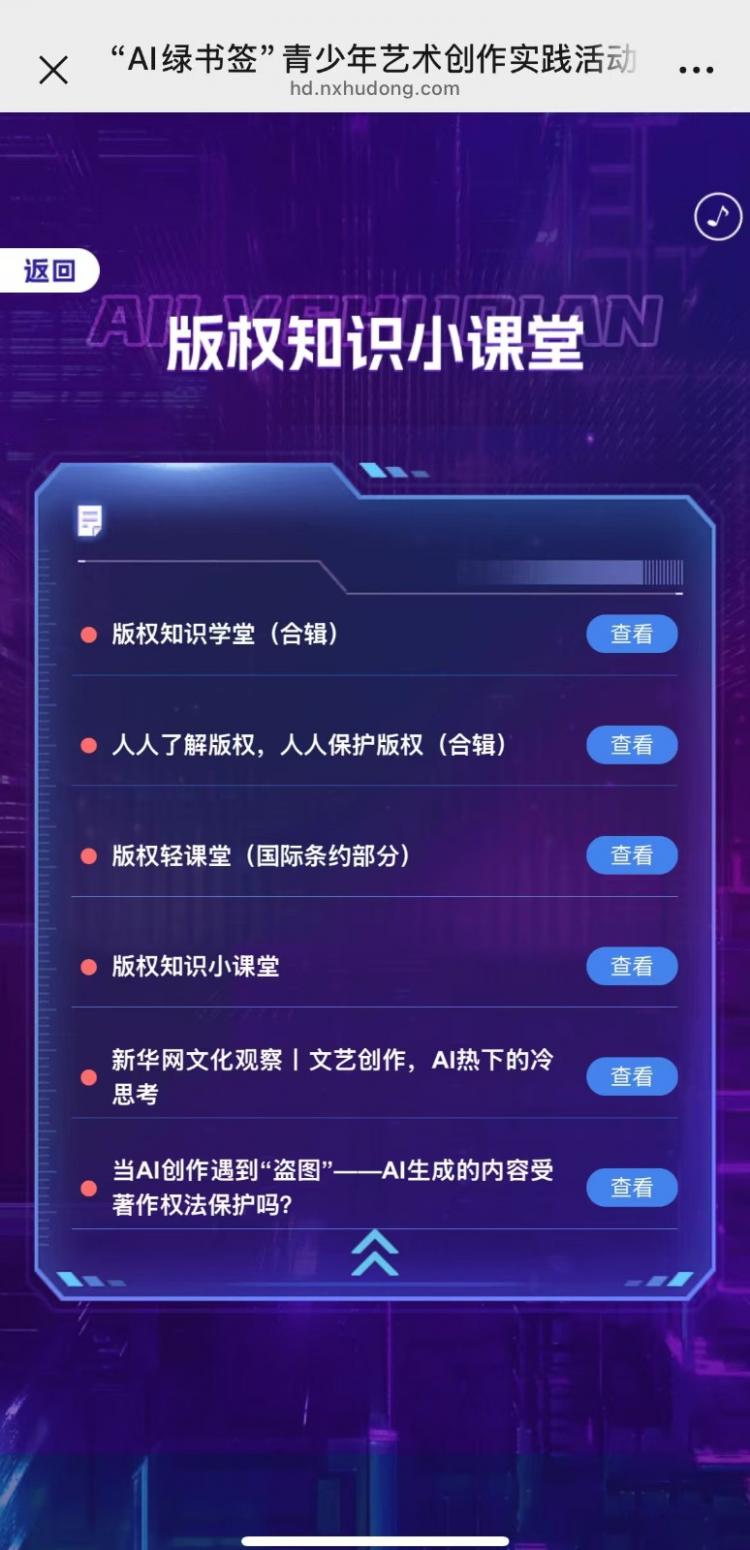750x1550 pixels.
Task: View 当AI创作遇到"盗图" article
Action: [x=631, y=1187]
